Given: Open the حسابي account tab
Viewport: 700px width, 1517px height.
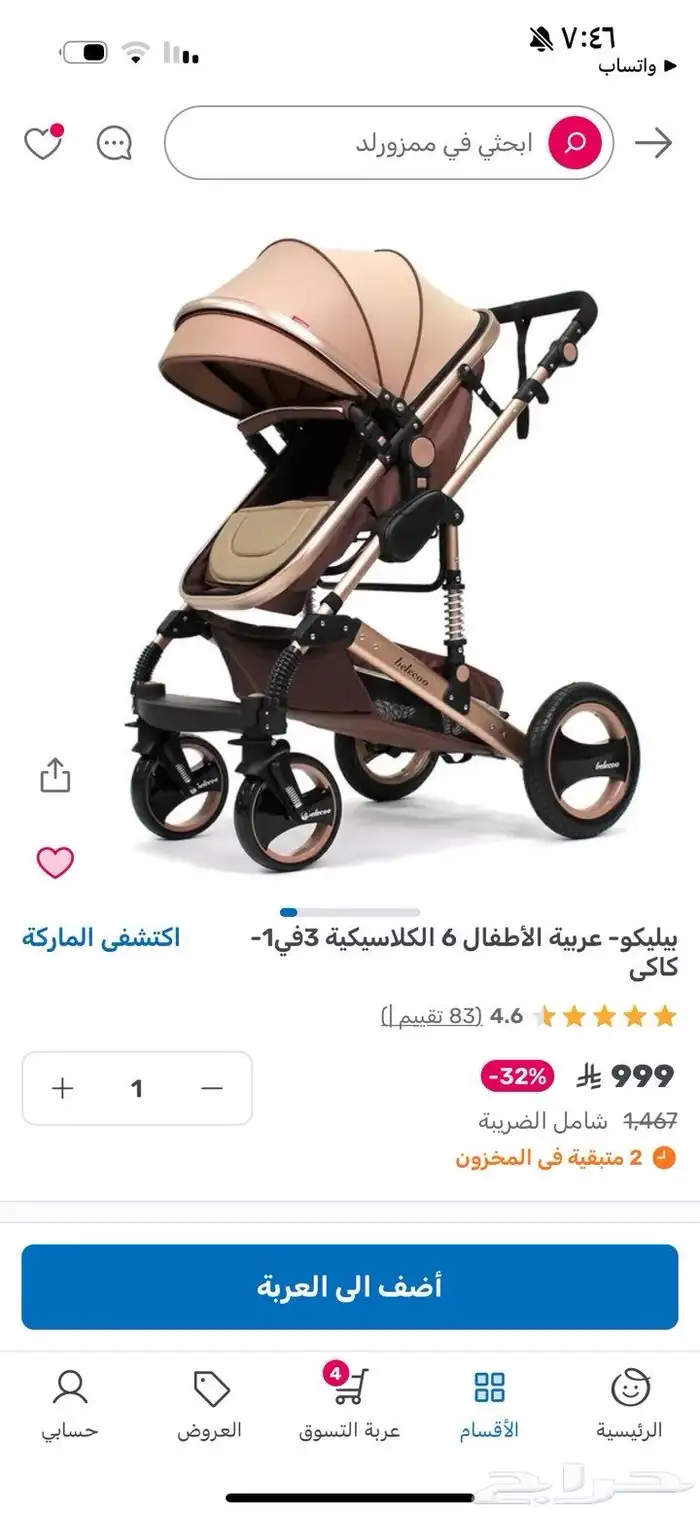Looking at the screenshot, I should (70, 1402).
